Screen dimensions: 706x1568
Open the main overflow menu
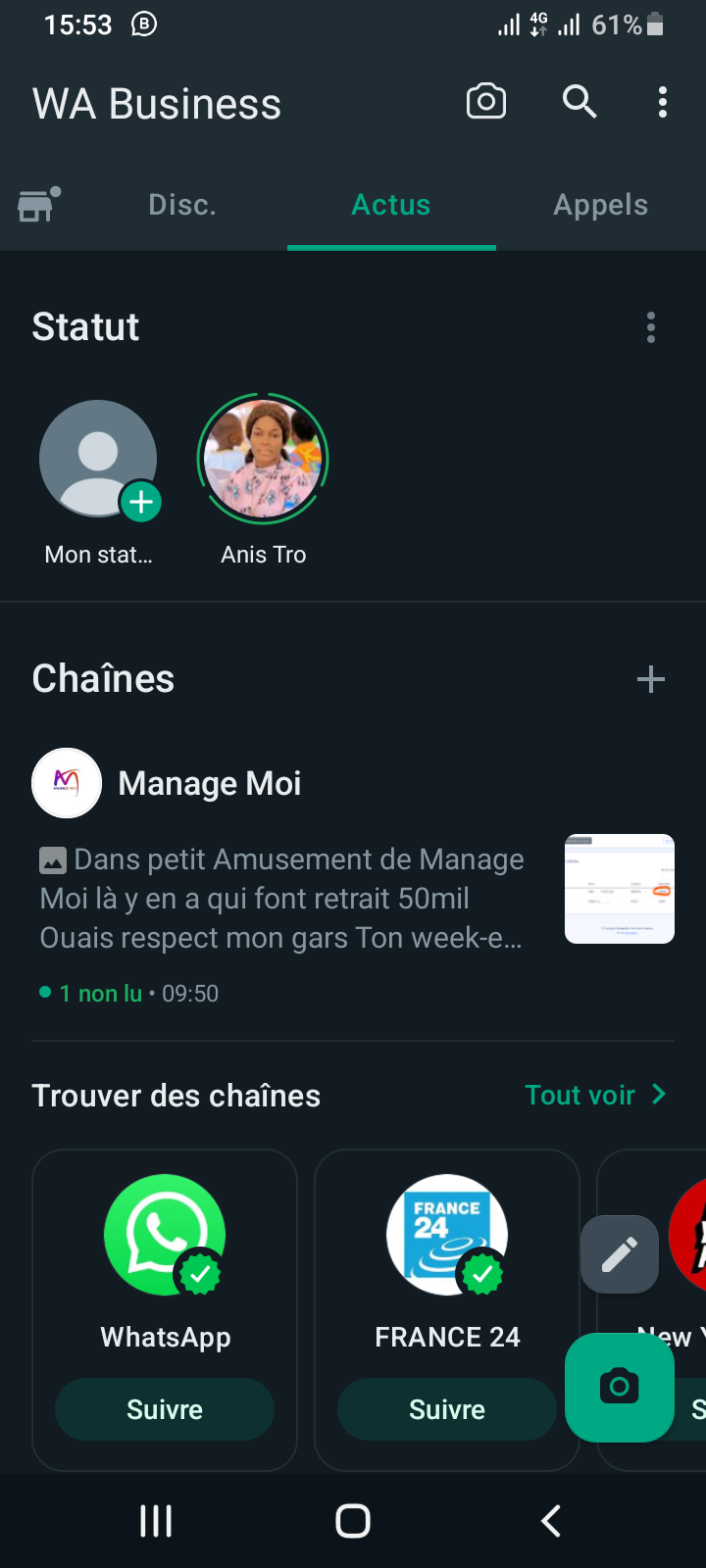pyautogui.click(x=663, y=102)
